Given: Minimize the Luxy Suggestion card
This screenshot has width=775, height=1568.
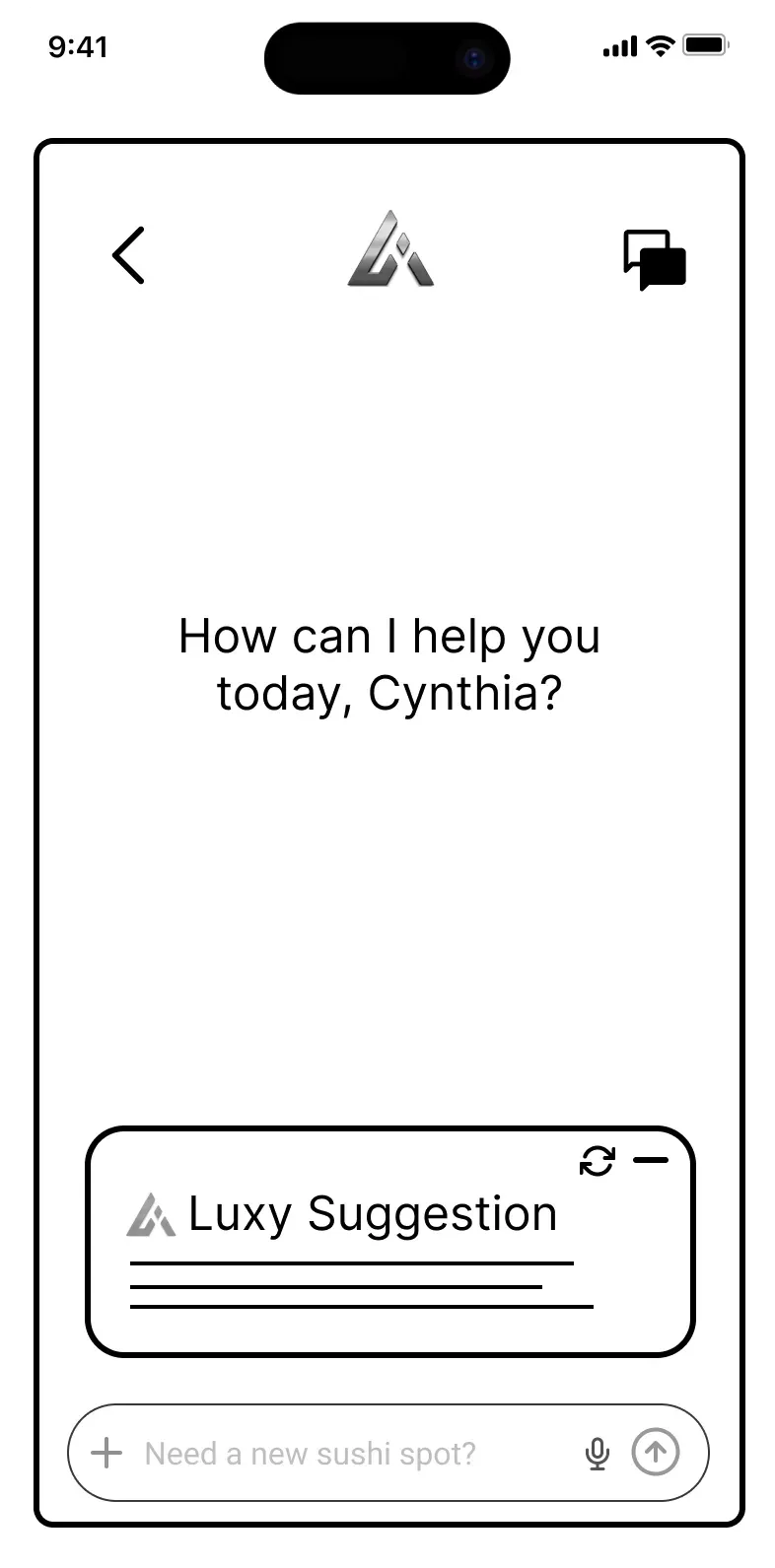Looking at the screenshot, I should [x=651, y=1160].
